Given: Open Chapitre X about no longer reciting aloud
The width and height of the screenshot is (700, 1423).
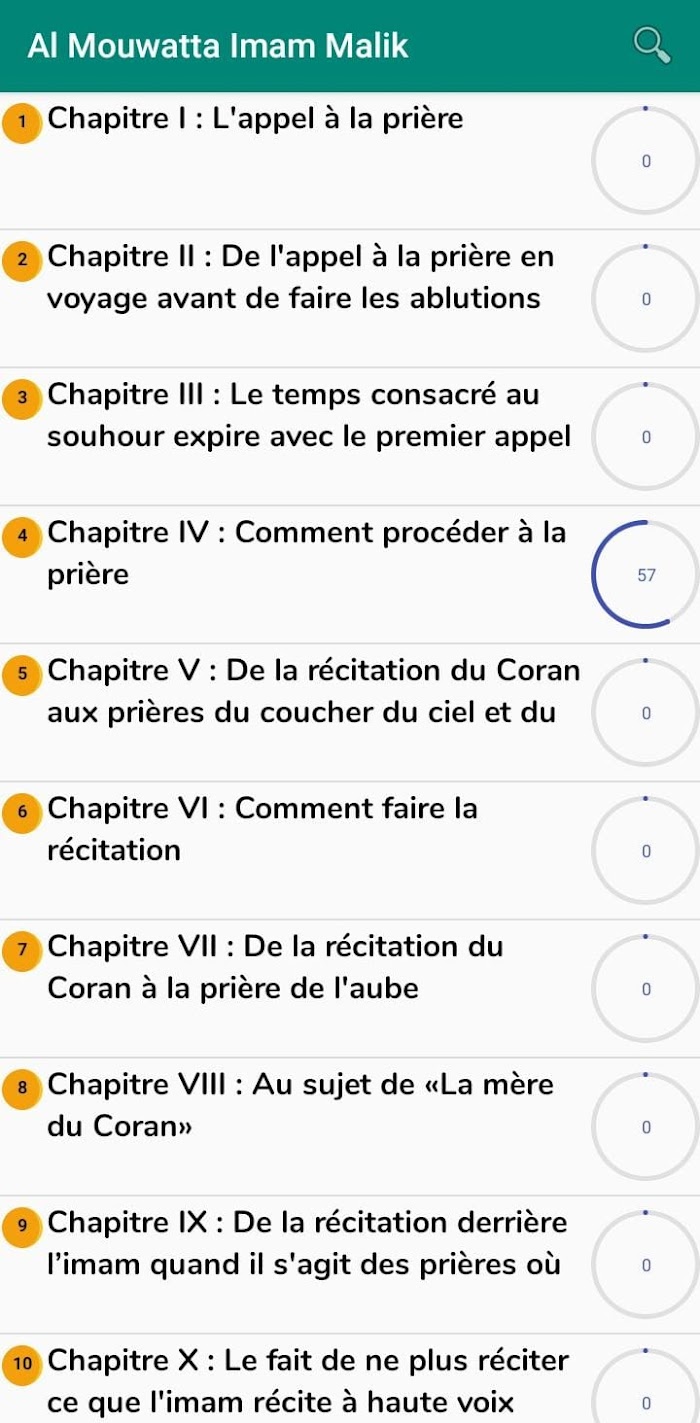Looking at the screenshot, I should (x=350, y=1379).
